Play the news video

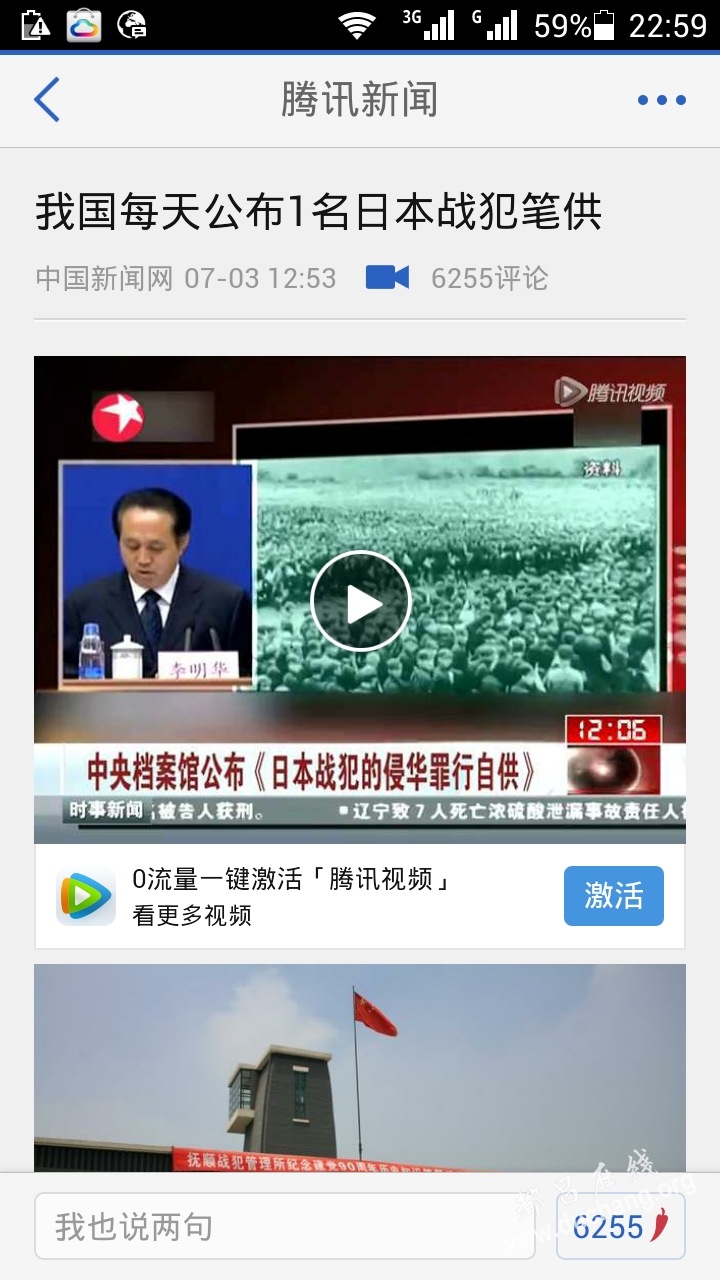point(360,601)
